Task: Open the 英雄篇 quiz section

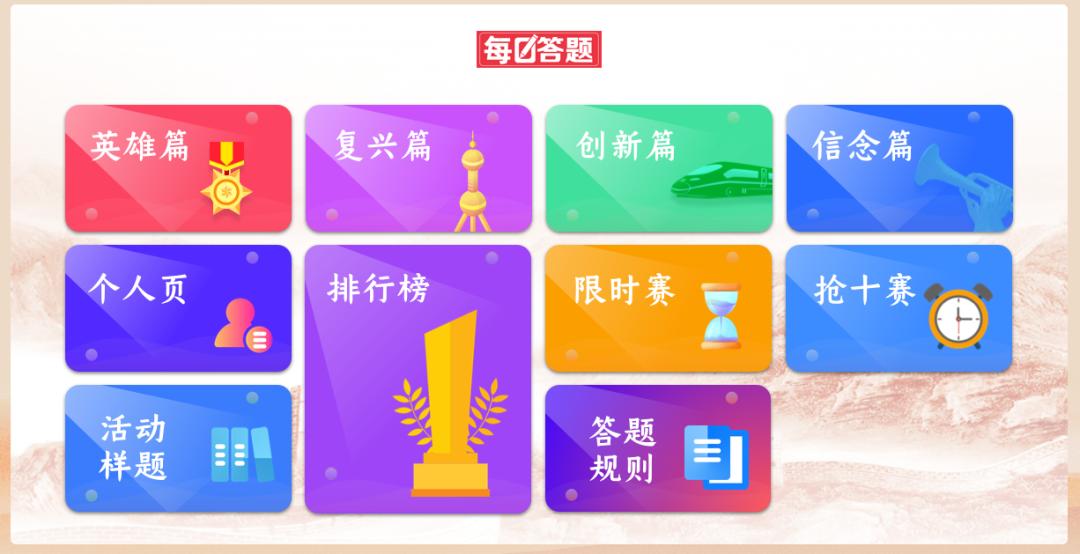Action: pyautogui.click(x=178, y=168)
